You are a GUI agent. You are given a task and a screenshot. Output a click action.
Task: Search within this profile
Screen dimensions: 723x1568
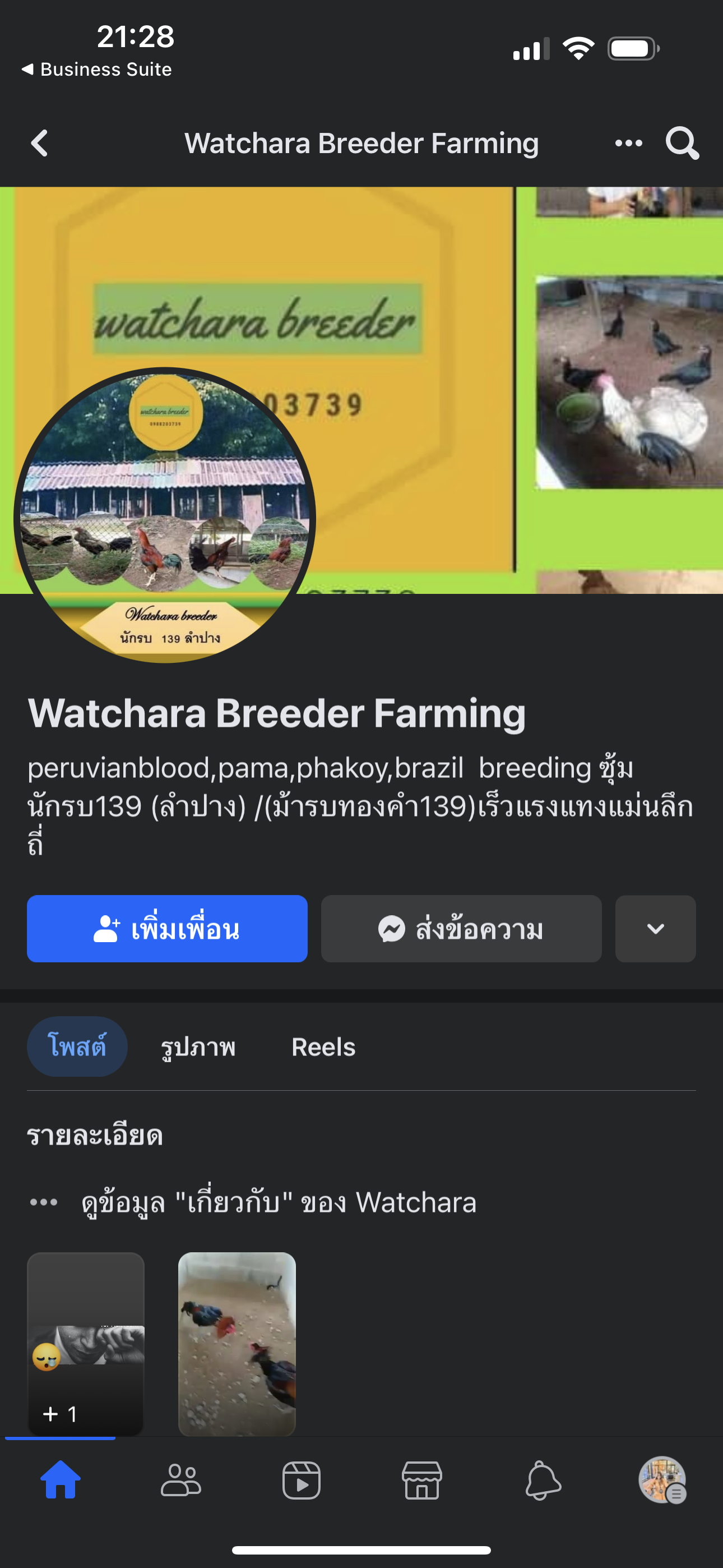(682, 144)
